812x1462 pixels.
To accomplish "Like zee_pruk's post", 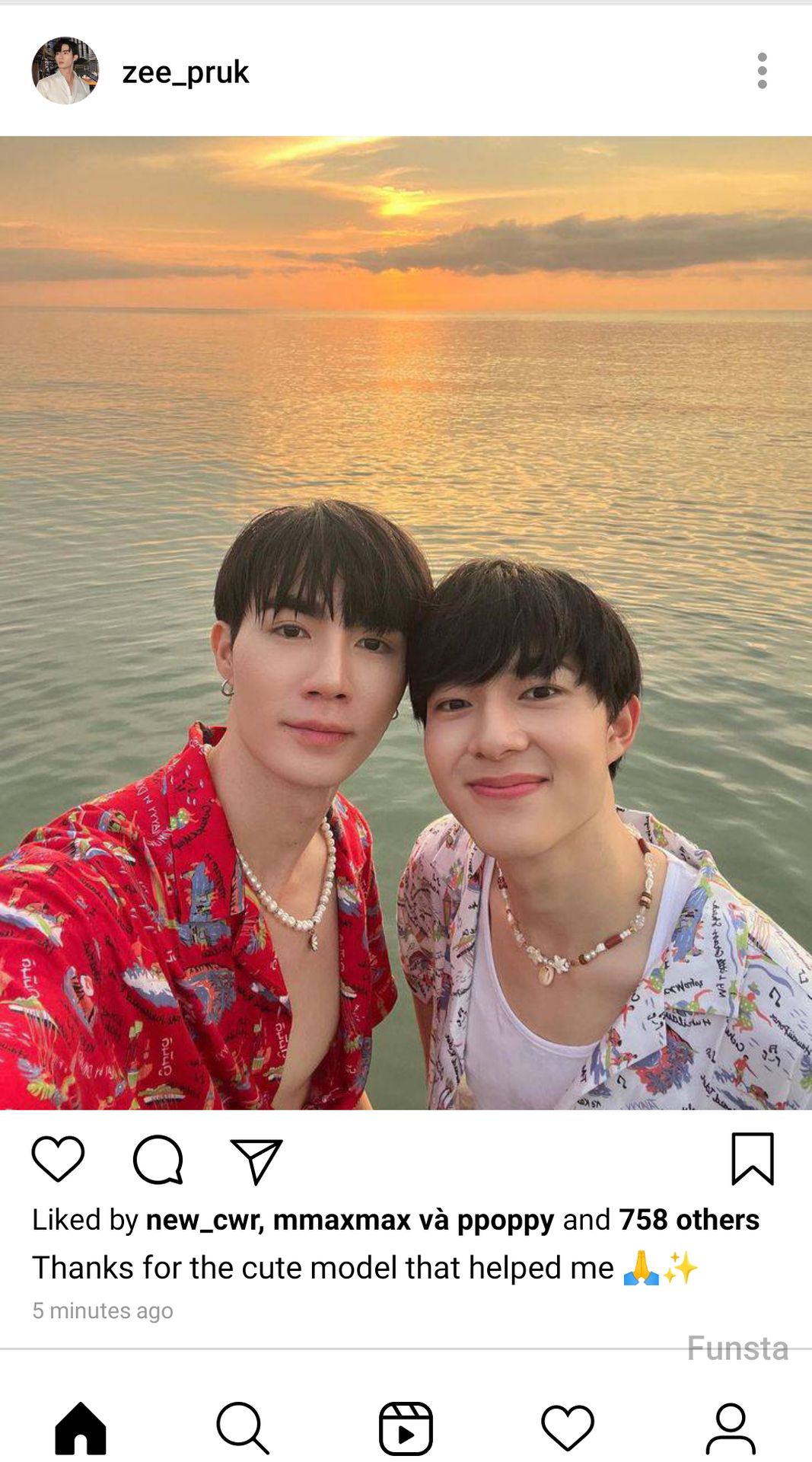I will point(58,1159).
